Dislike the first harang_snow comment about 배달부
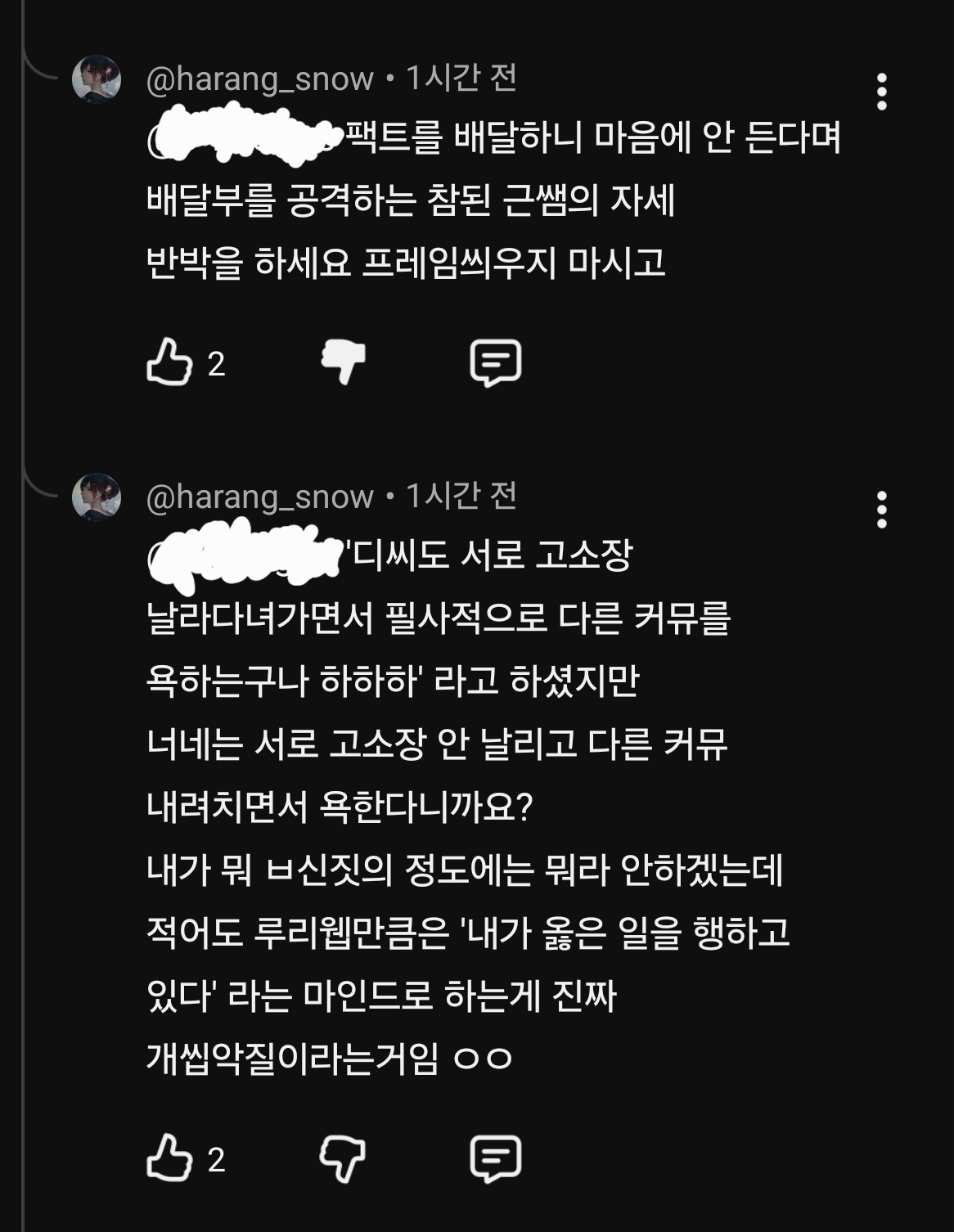954x1232 pixels. pyautogui.click(x=343, y=362)
